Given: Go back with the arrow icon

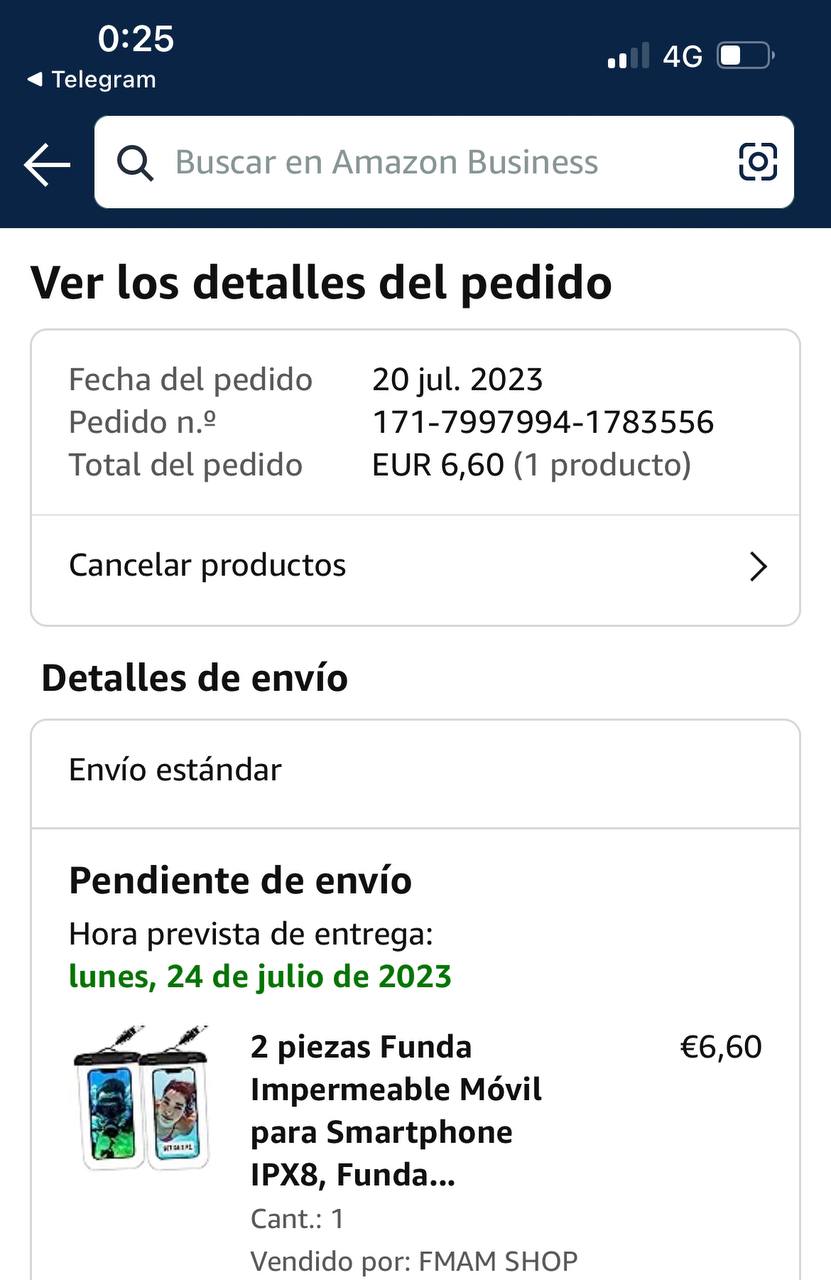Looking at the screenshot, I should (x=47, y=164).
